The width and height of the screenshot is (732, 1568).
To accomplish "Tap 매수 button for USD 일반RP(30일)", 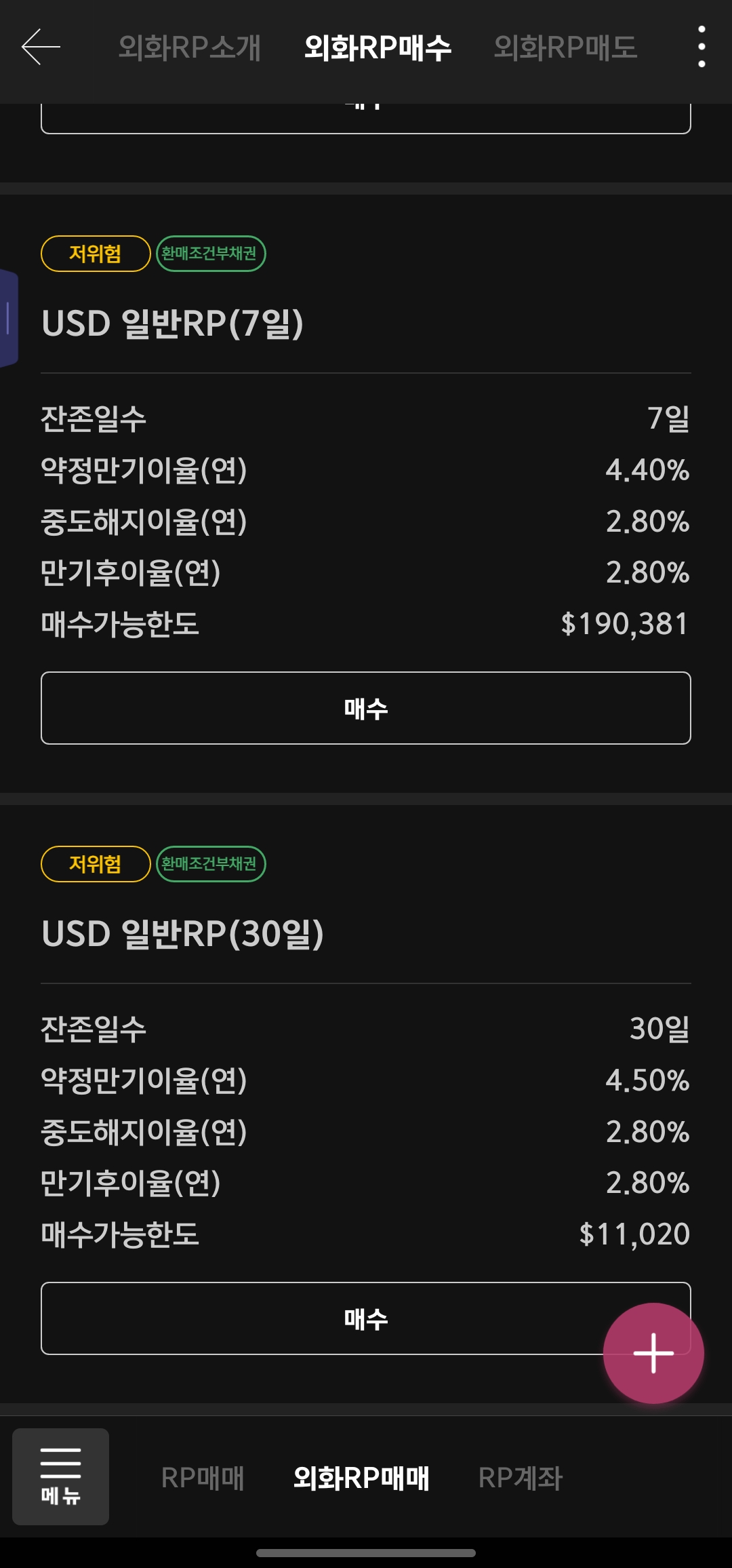I will point(366,1318).
